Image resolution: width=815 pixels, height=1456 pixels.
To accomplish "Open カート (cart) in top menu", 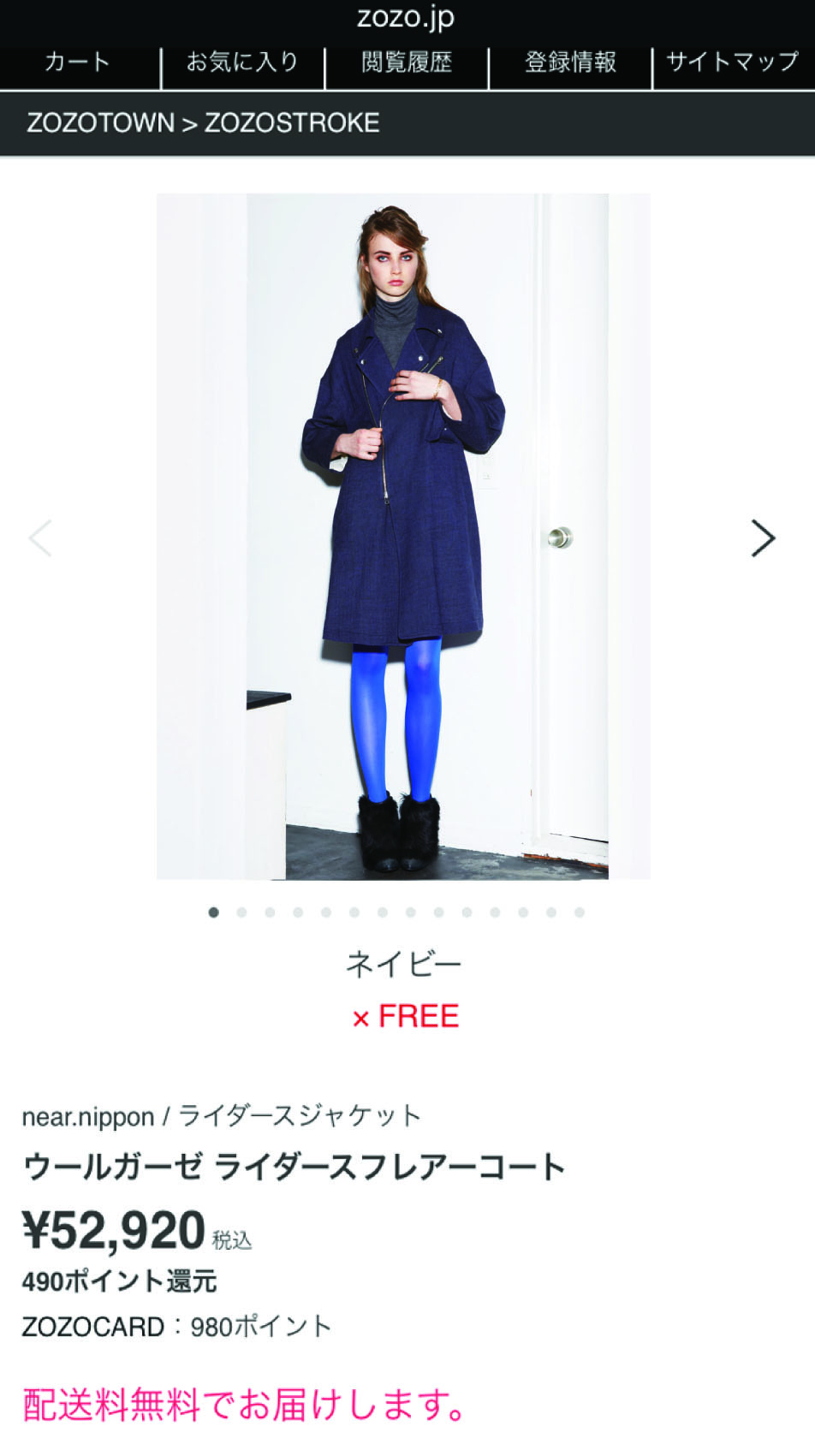I will pos(77,62).
